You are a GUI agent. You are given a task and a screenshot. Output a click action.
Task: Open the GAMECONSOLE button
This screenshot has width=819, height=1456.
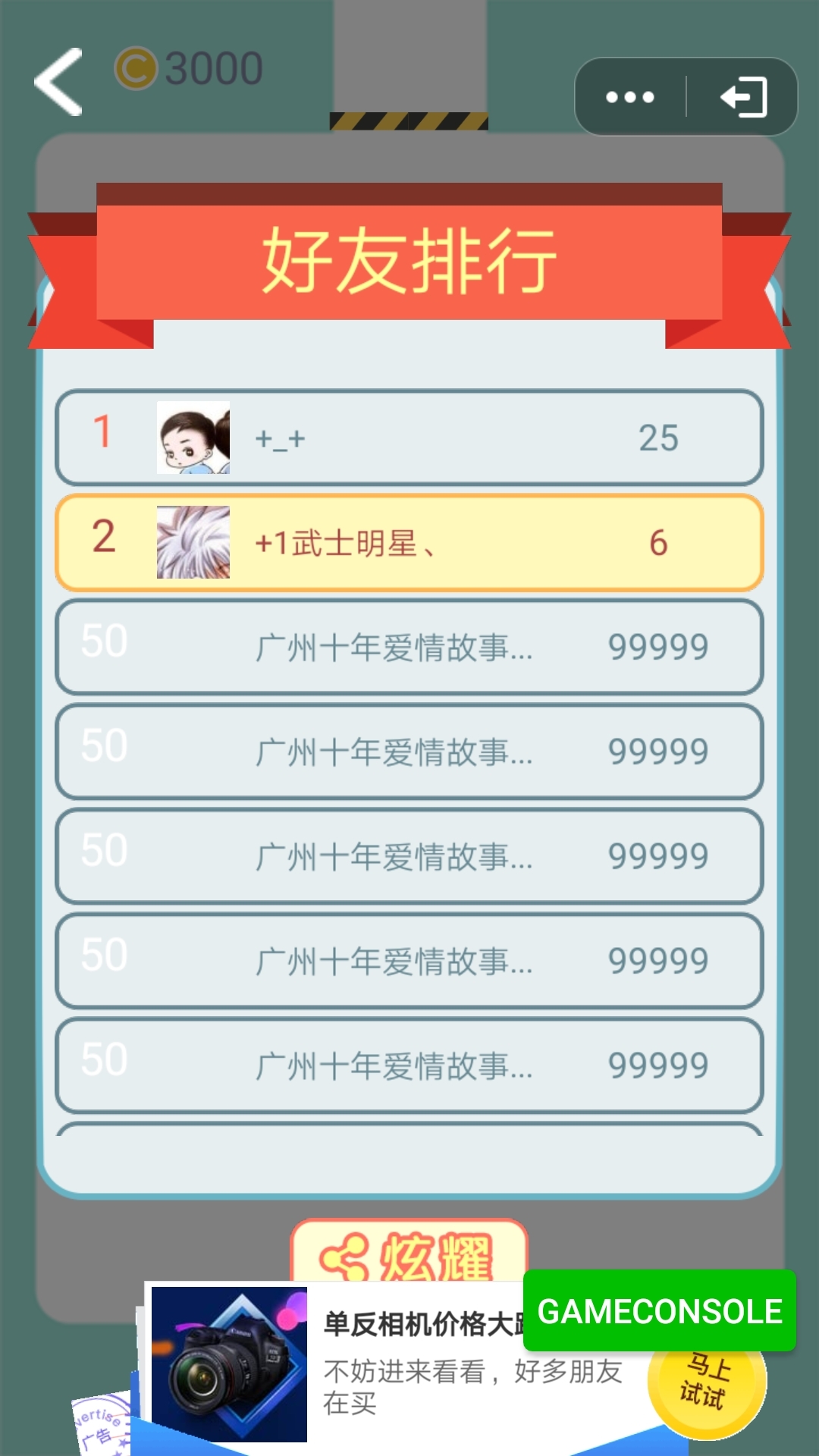(x=659, y=1311)
